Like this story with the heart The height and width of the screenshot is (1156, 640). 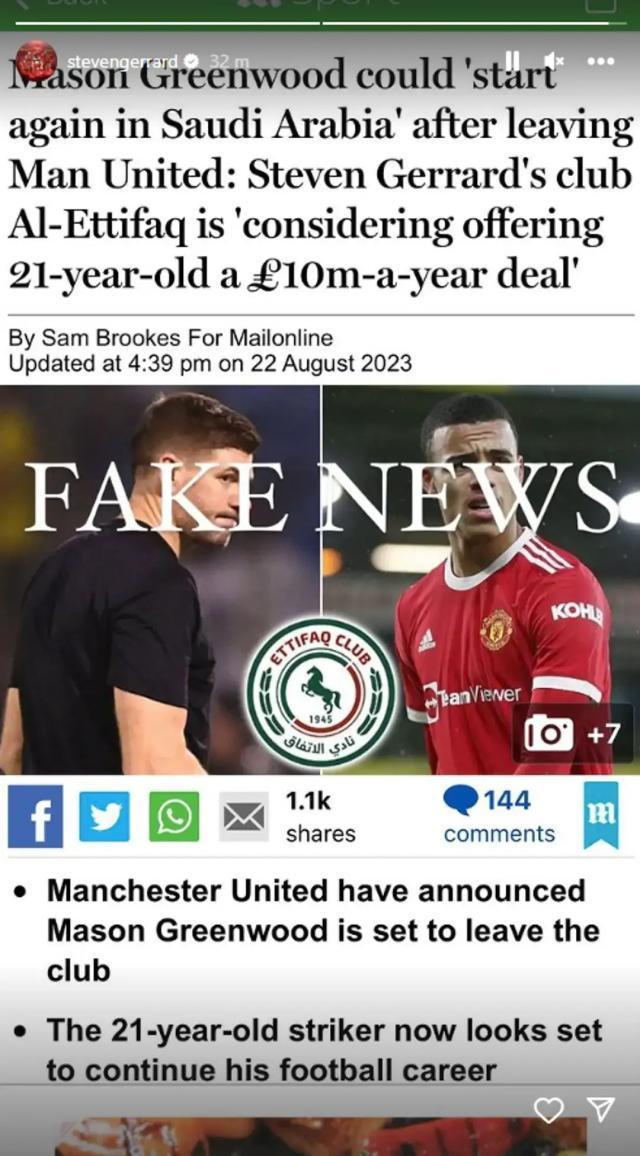click(x=548, y=1109)
